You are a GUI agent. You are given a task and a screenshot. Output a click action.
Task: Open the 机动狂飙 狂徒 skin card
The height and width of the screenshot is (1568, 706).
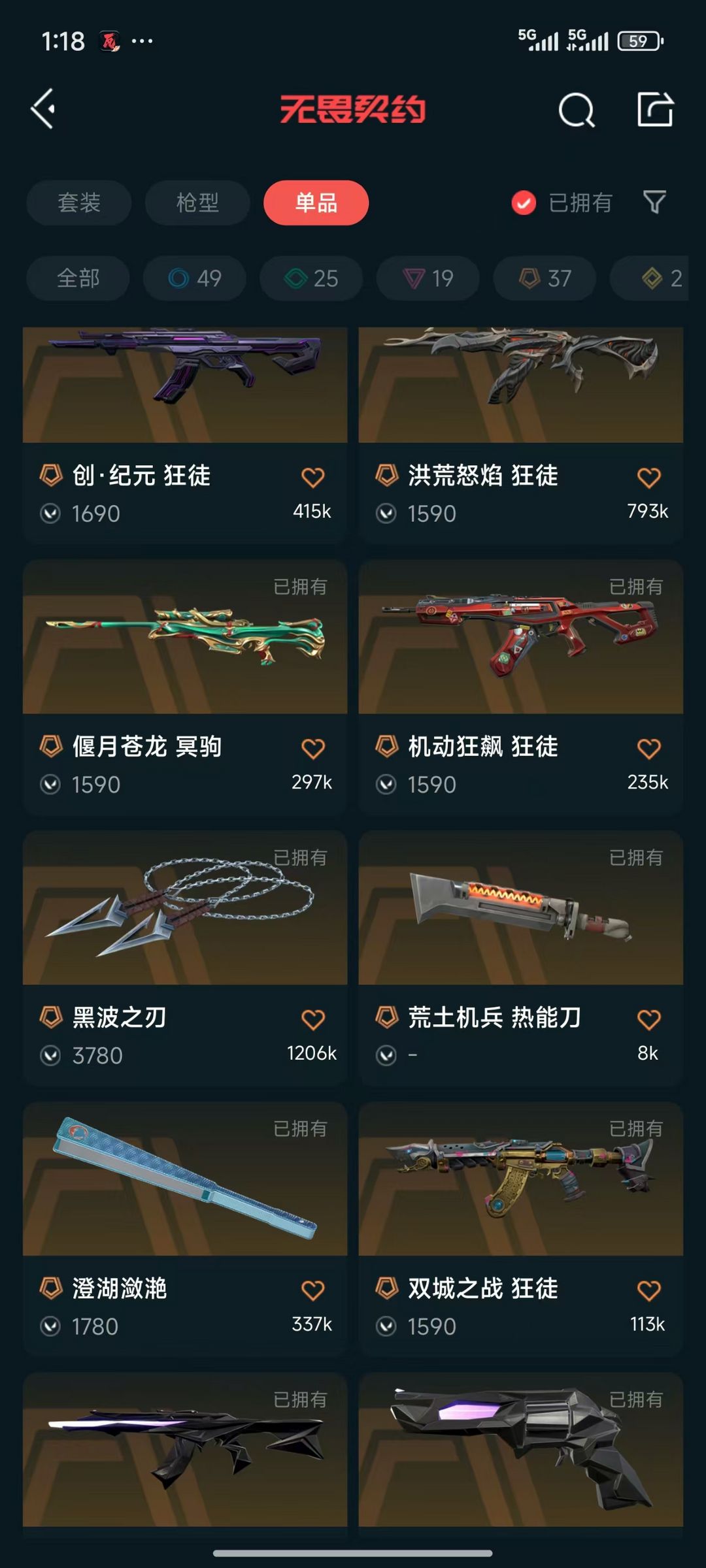coord(521,686)
